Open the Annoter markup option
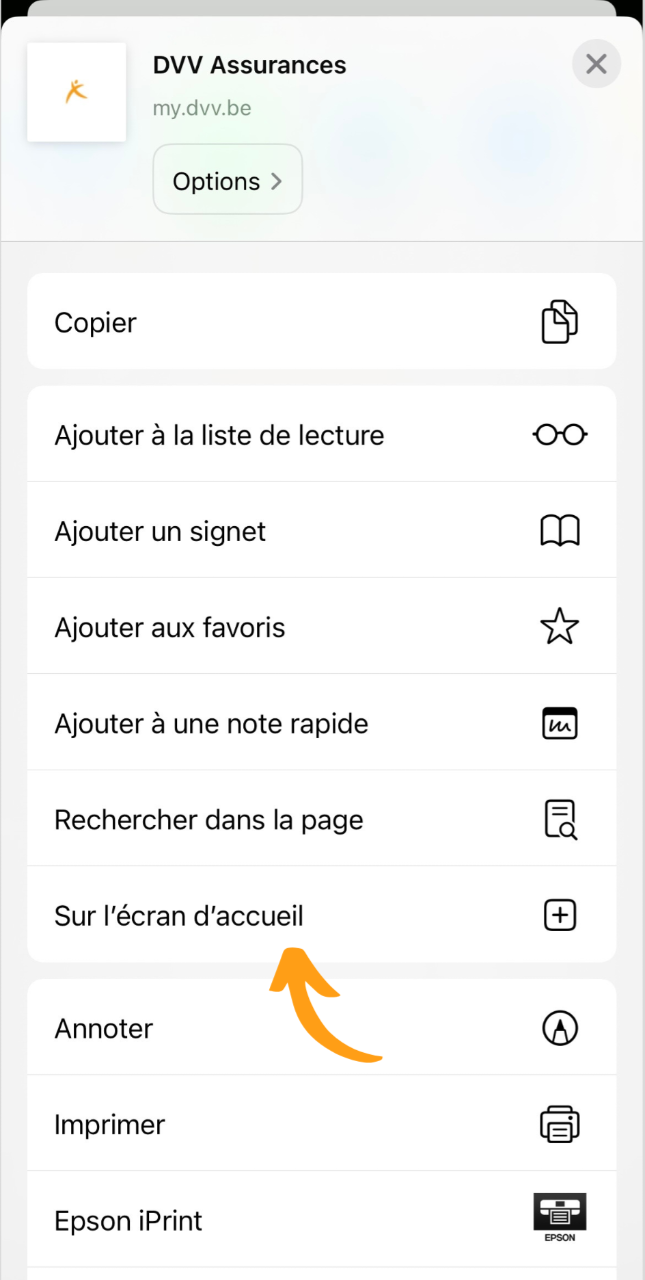The width and height of the screenshot is (645, 1280). pyautogui.click(x=321, y=1028)
